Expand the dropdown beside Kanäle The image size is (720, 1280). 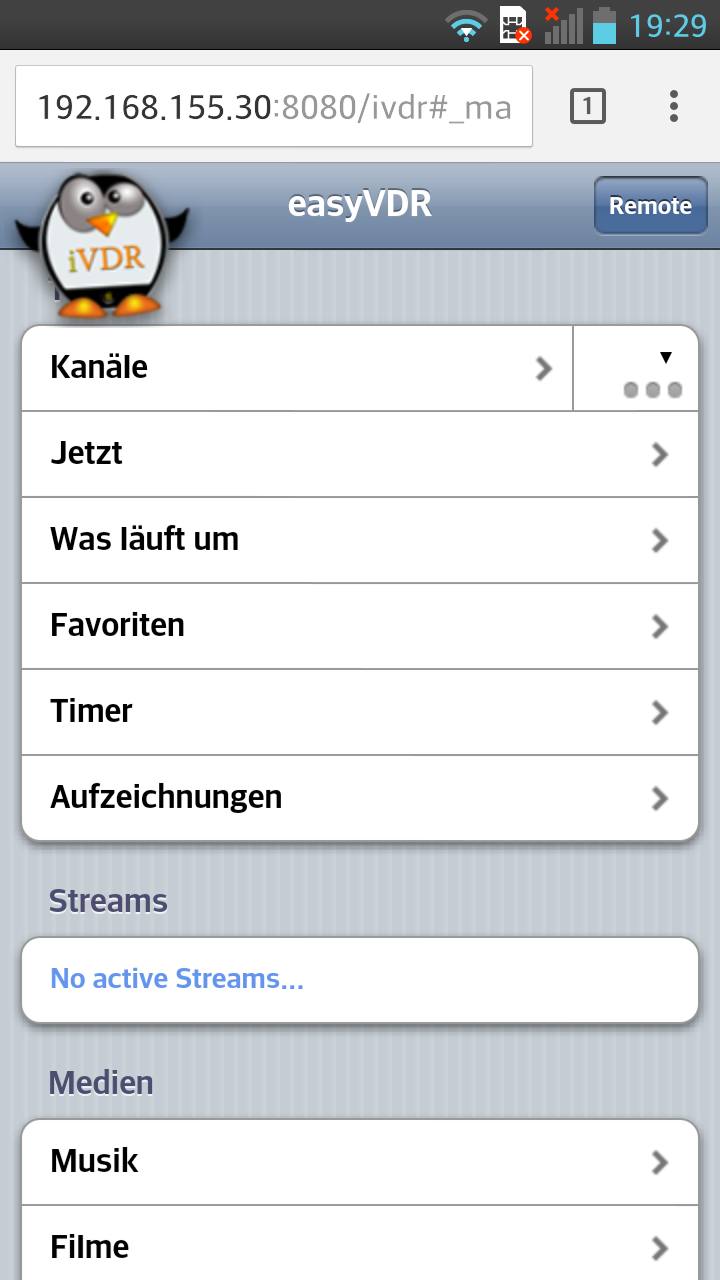click(636, 369)
